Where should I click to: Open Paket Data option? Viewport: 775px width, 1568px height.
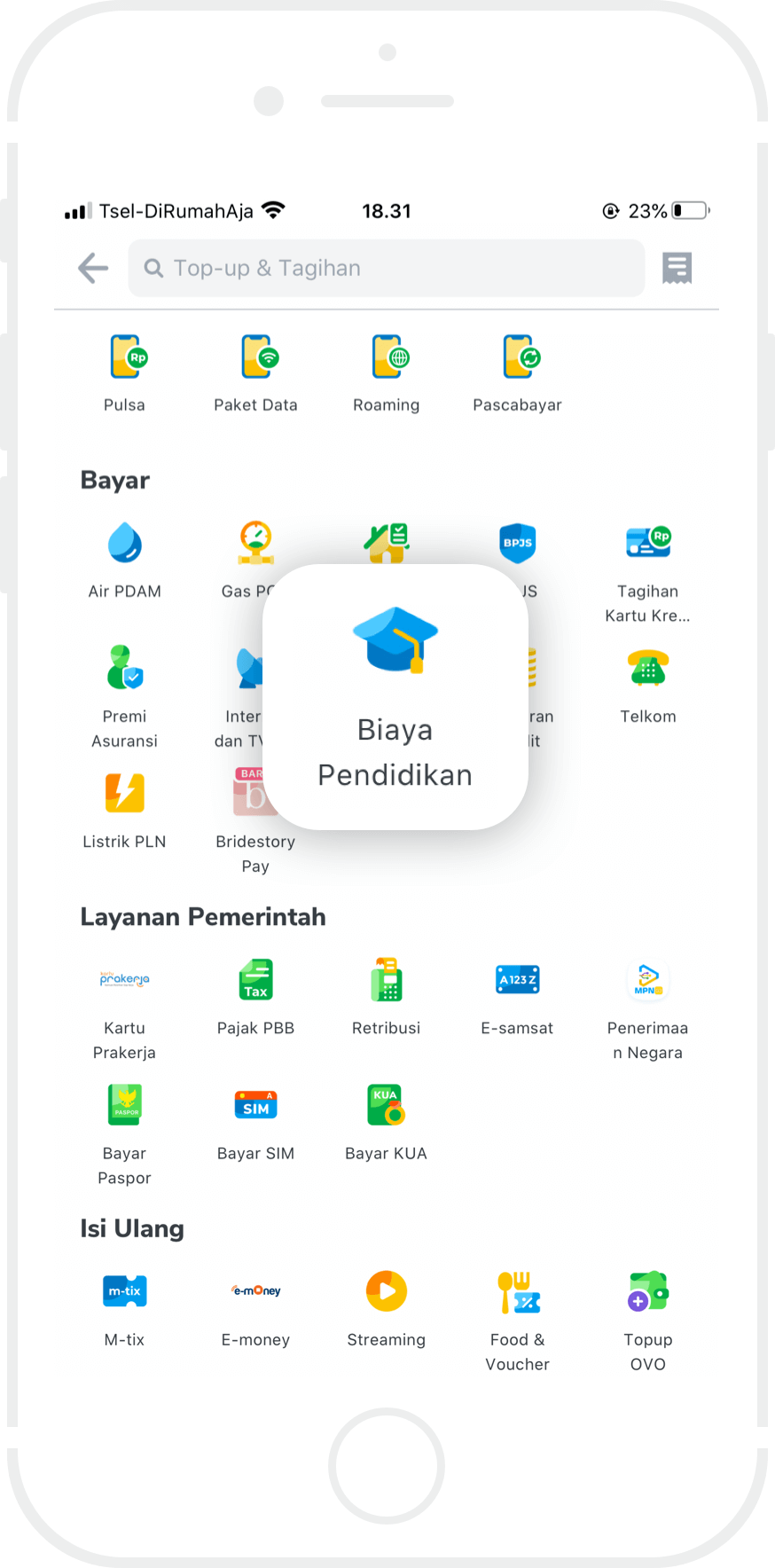(x=255, y=372)
